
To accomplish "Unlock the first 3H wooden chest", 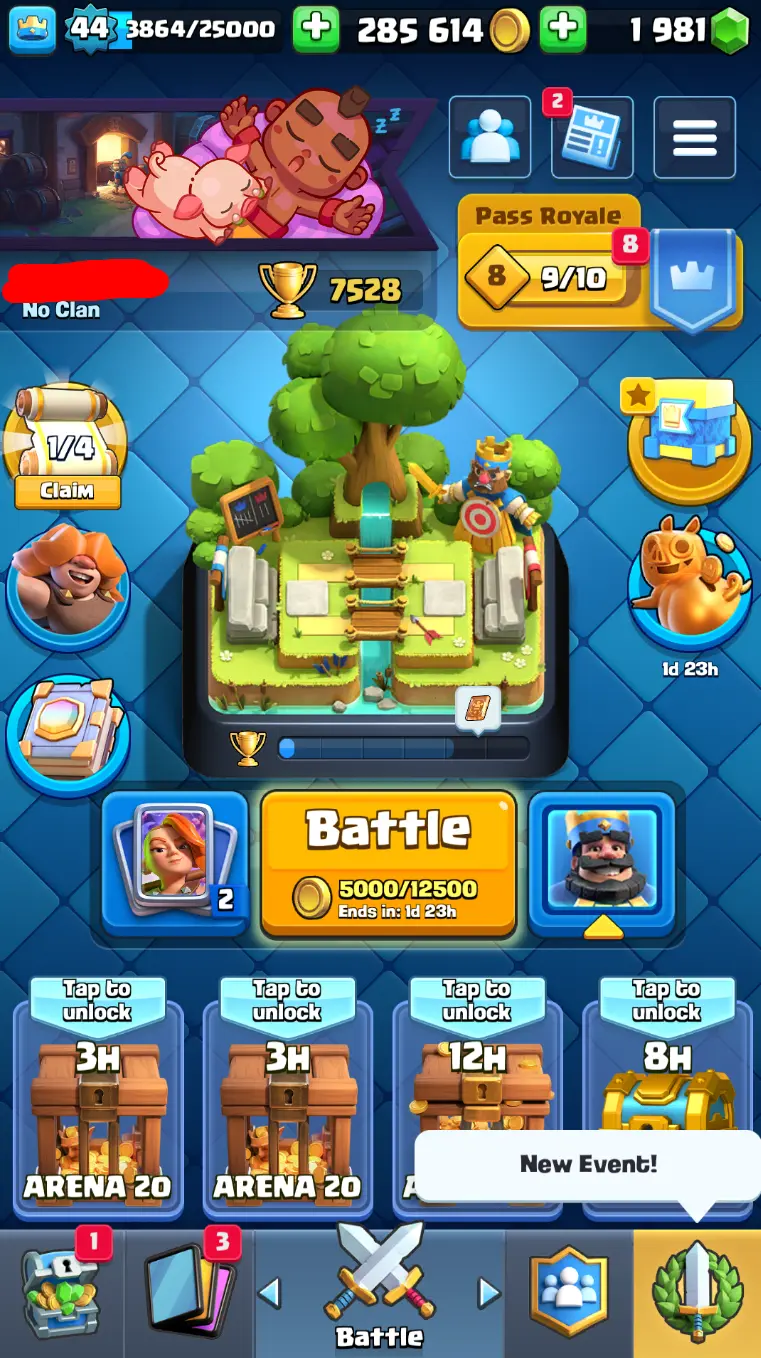I will tap(97, 1095).
